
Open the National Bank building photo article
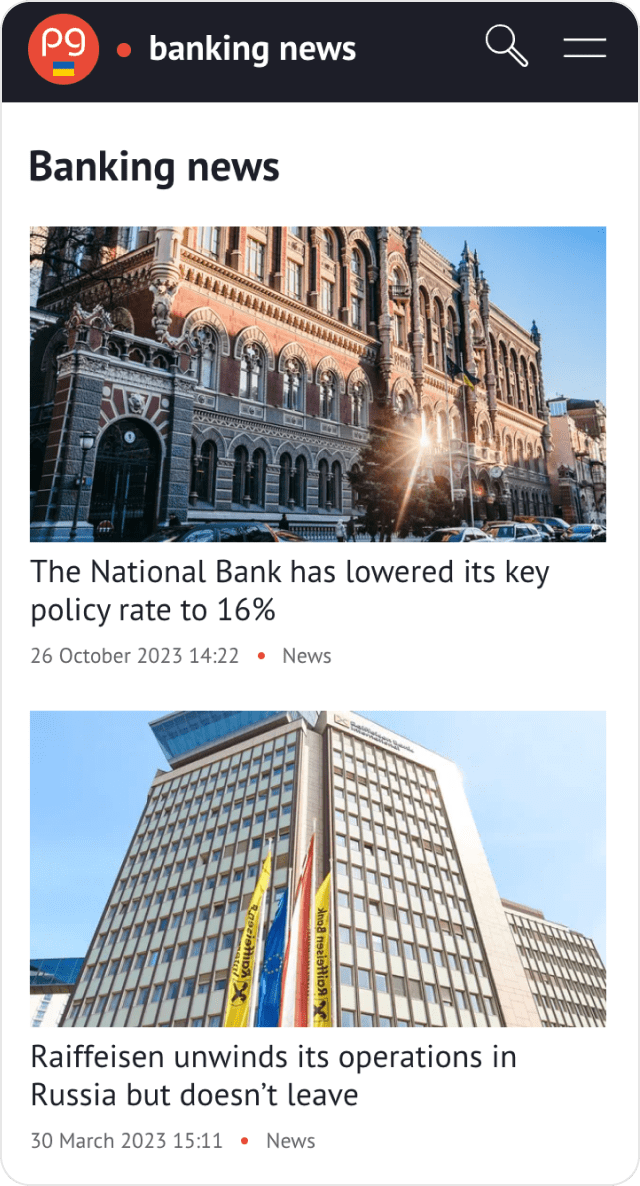[x=318, y=384]
